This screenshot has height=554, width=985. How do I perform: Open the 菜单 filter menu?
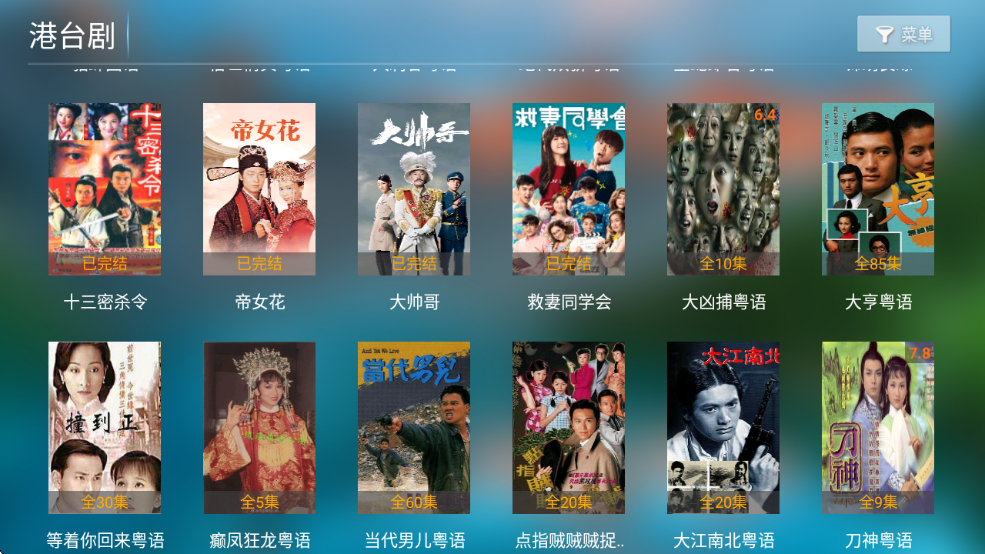(x=903, y=35)
